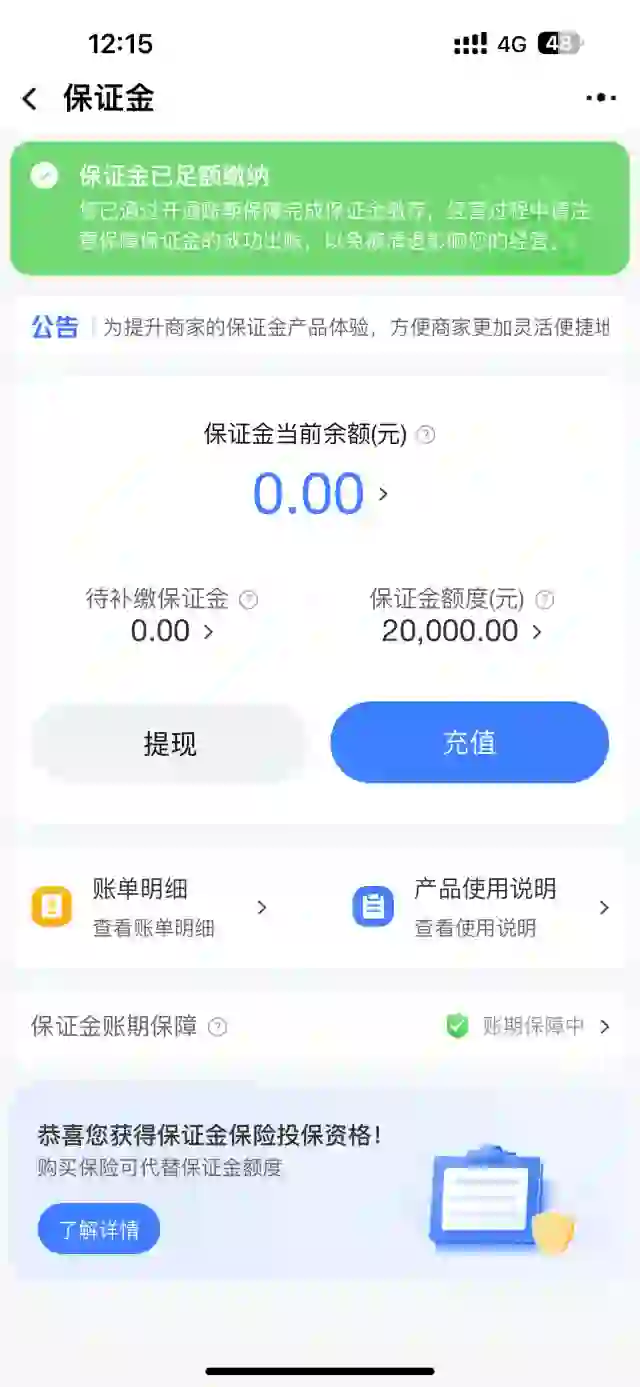Screen dimensions: 640x1387
Task: Open the 公告 announcement
Action: pos(320,327)
